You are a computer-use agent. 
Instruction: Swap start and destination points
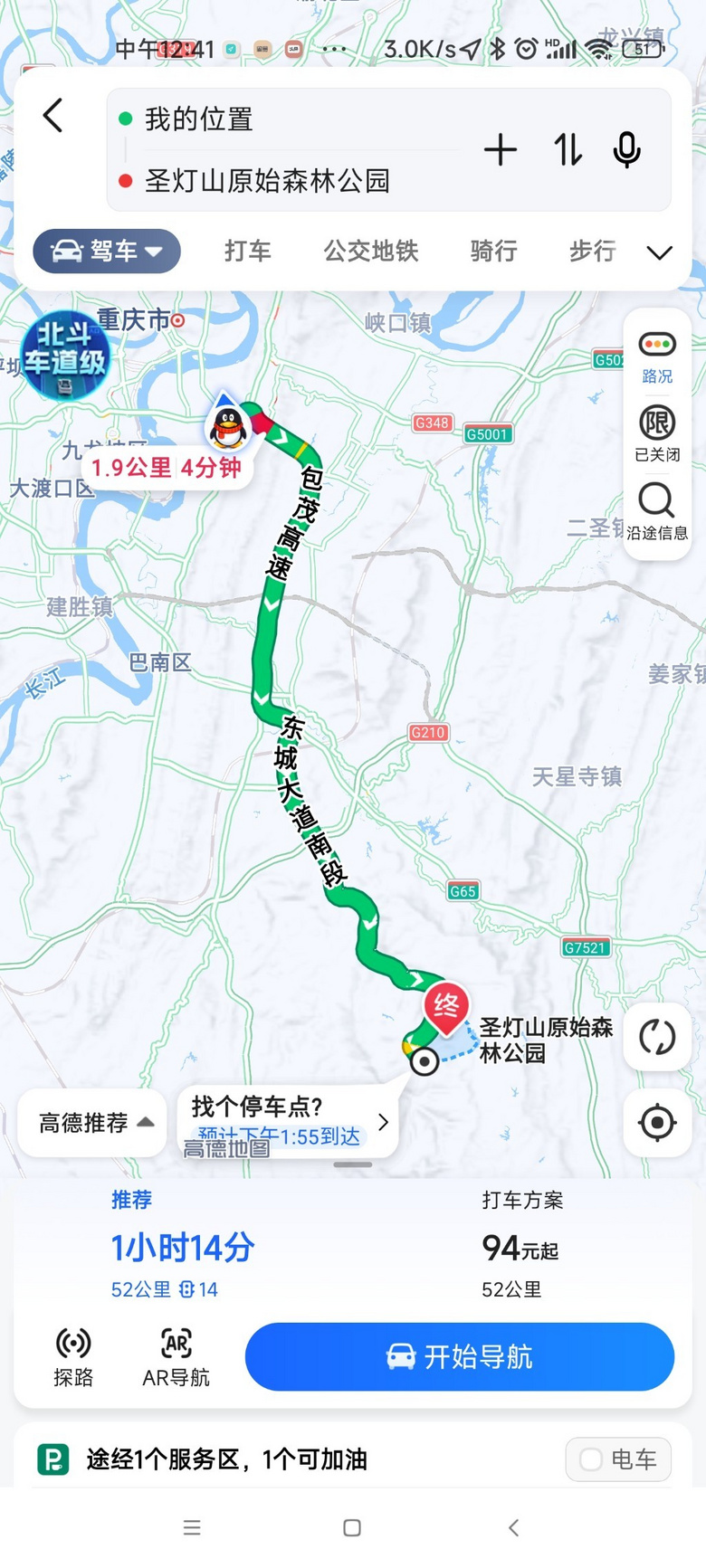tap(568, 149)
